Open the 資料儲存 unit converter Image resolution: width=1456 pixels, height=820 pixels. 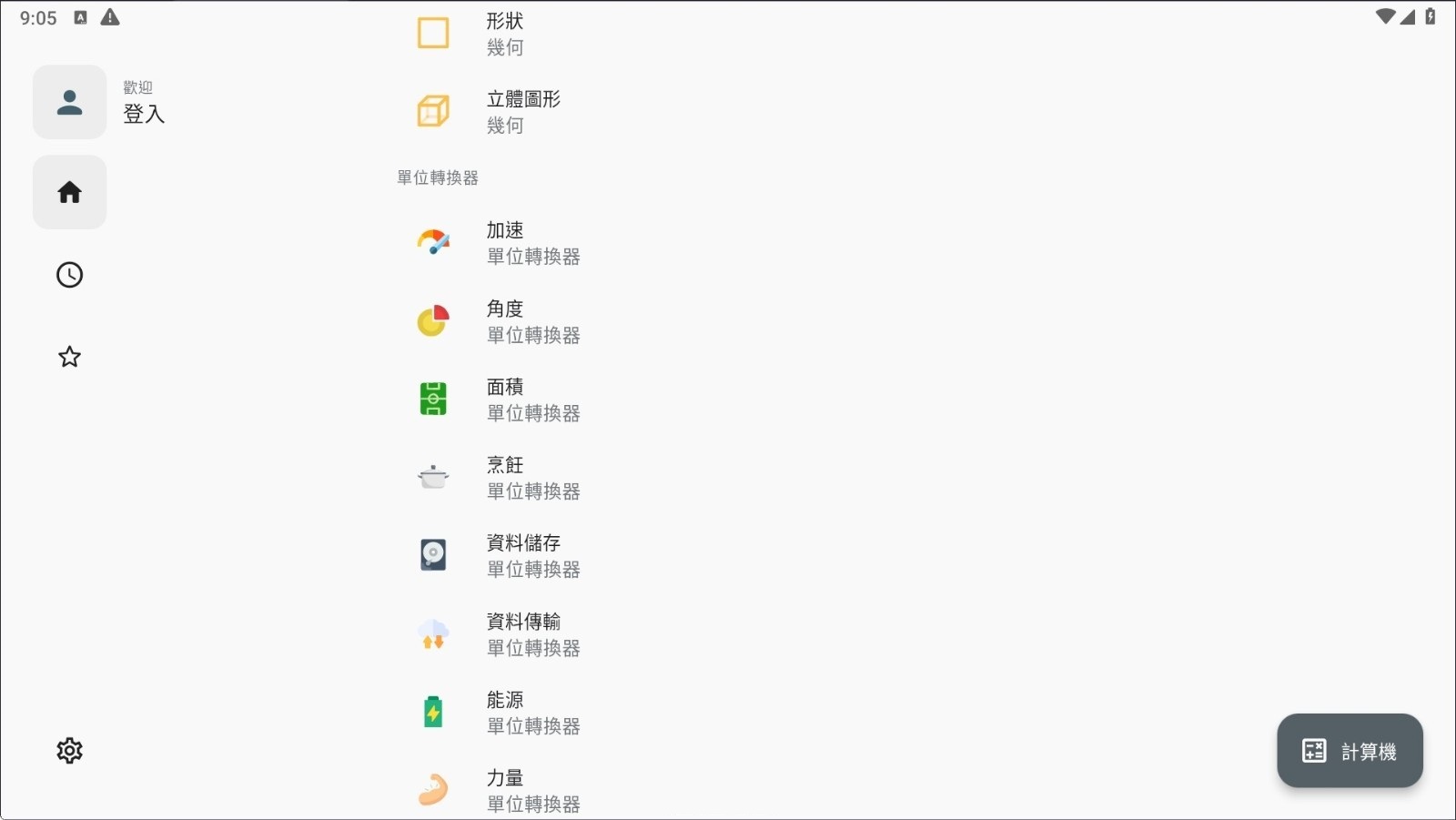(531, 555)
